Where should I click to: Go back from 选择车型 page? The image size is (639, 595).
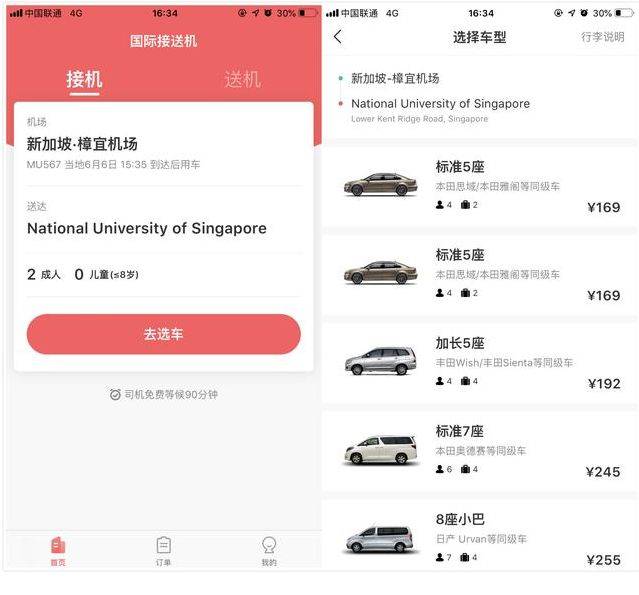point(337,37)
